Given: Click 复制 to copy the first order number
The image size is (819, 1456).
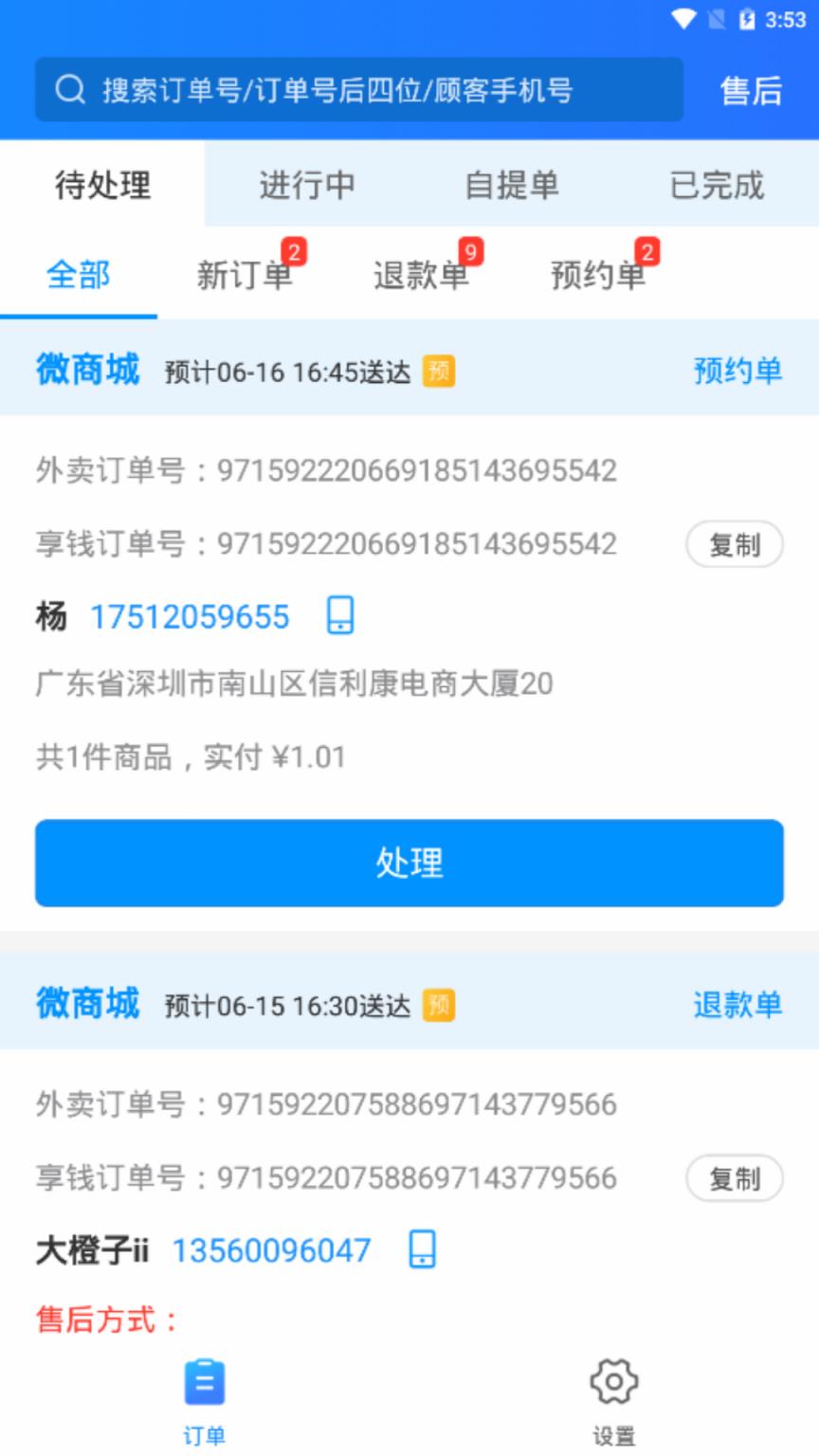Looking at the screenshot, I should point(735,544).
